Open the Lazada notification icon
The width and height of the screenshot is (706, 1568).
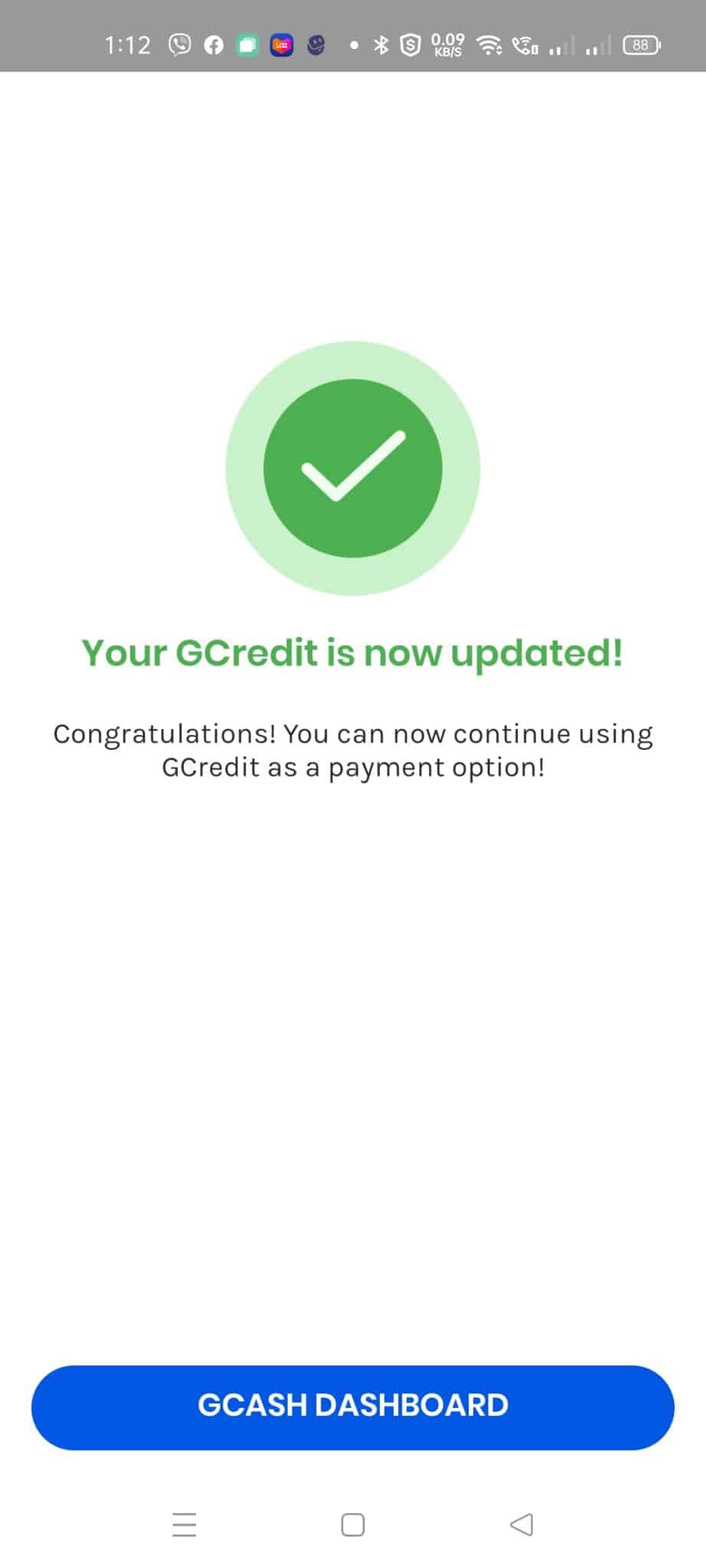(x=281, y=44)
